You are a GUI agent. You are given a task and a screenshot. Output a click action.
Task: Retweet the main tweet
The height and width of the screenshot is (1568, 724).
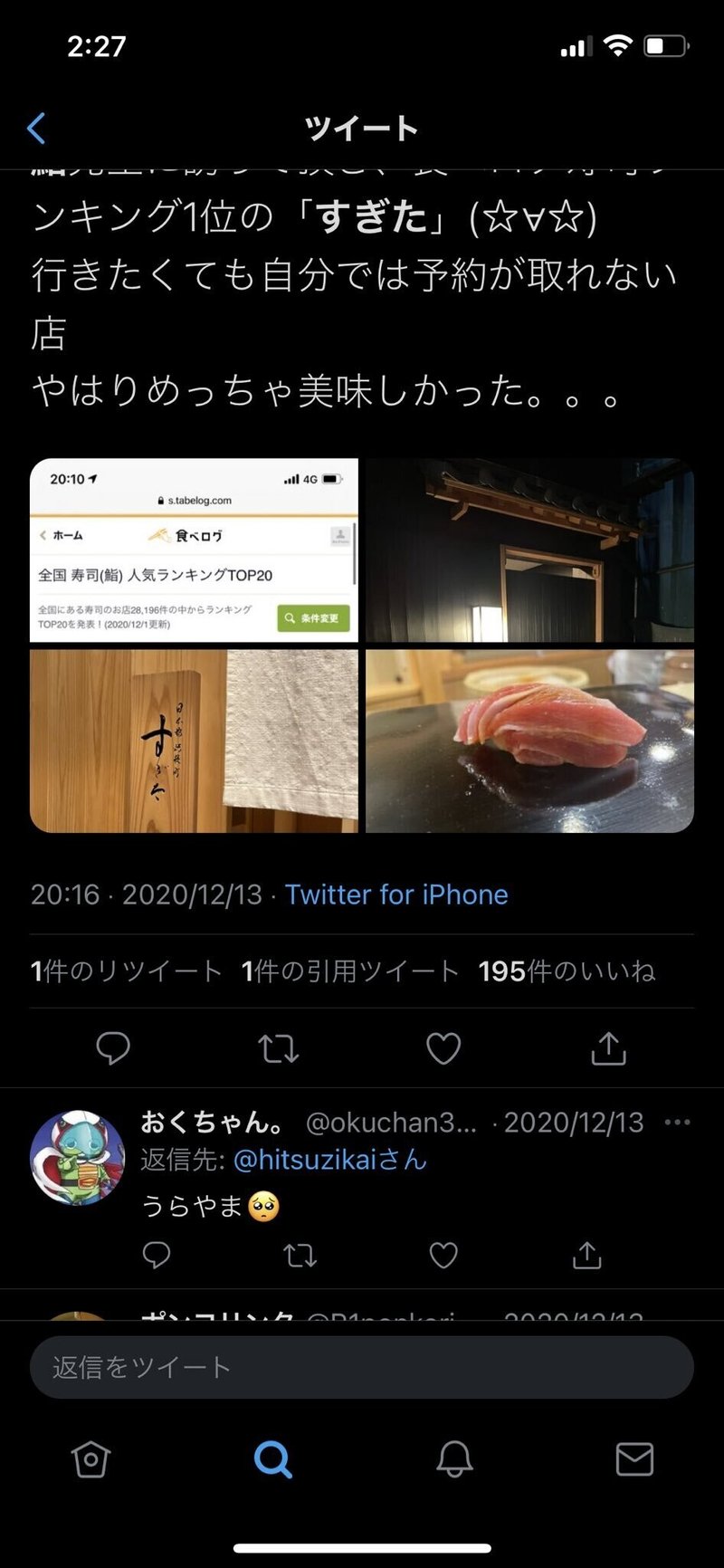click(x=278, y=1048)
